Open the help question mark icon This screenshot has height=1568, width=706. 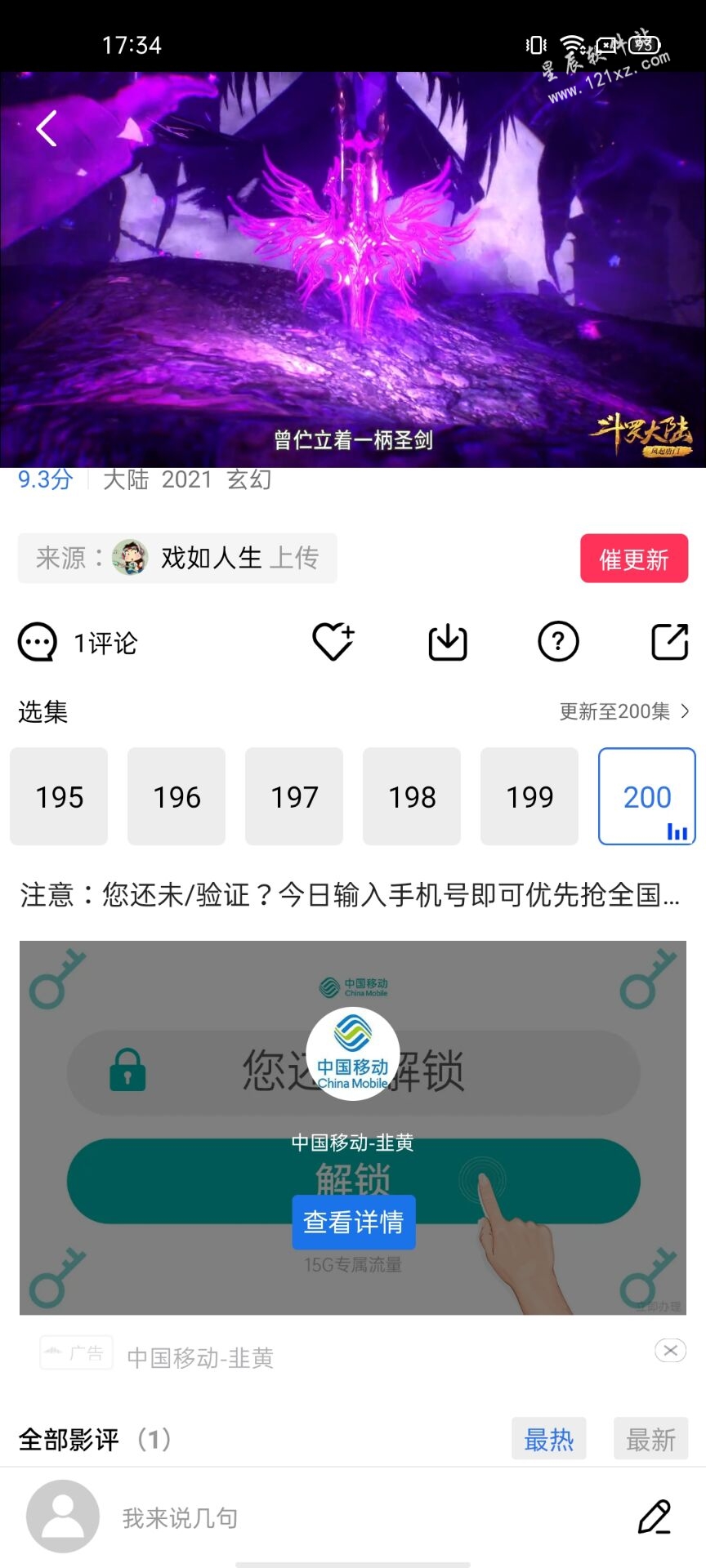click(x=558, y=642)
